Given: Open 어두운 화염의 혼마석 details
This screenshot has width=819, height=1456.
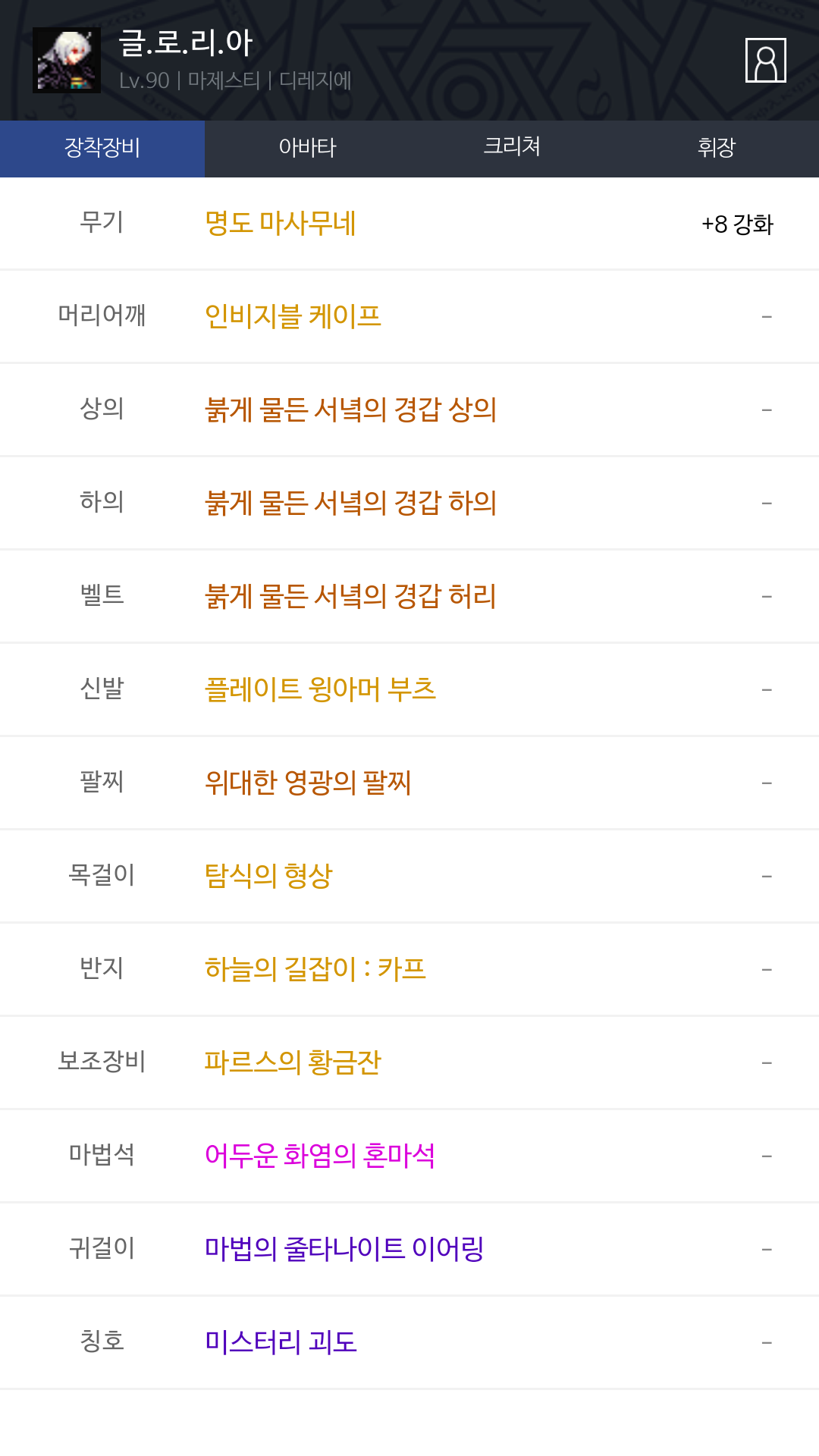Looking at the screenshot, I should click(320, 1156).
